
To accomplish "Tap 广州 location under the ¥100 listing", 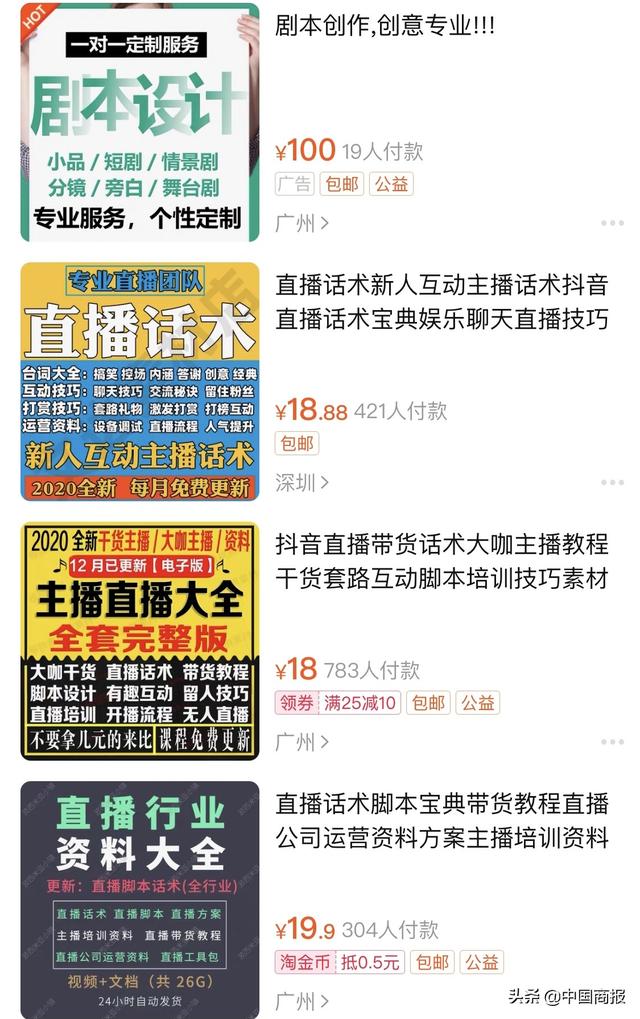I will [x=301, y=223].
